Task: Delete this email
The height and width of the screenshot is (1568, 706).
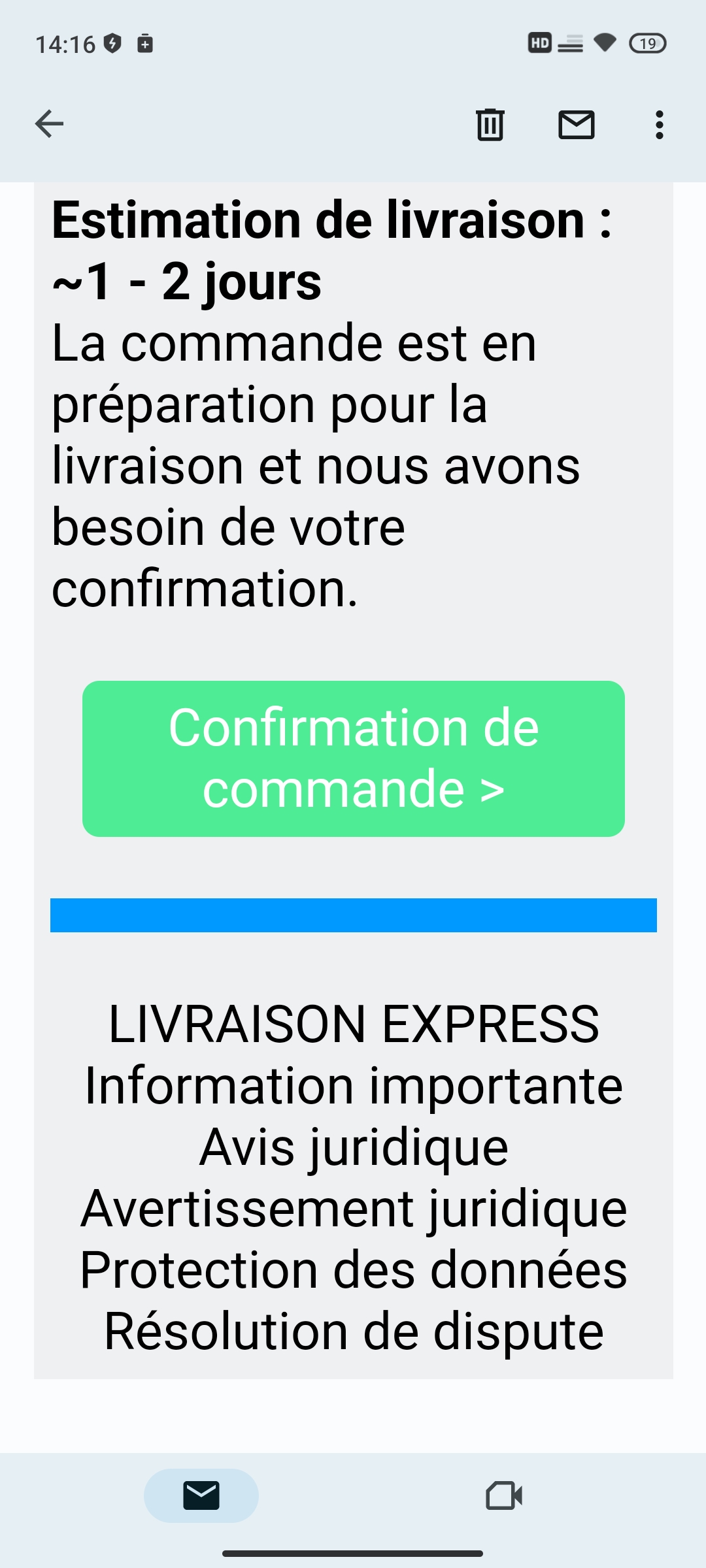Action: point(490,124)
